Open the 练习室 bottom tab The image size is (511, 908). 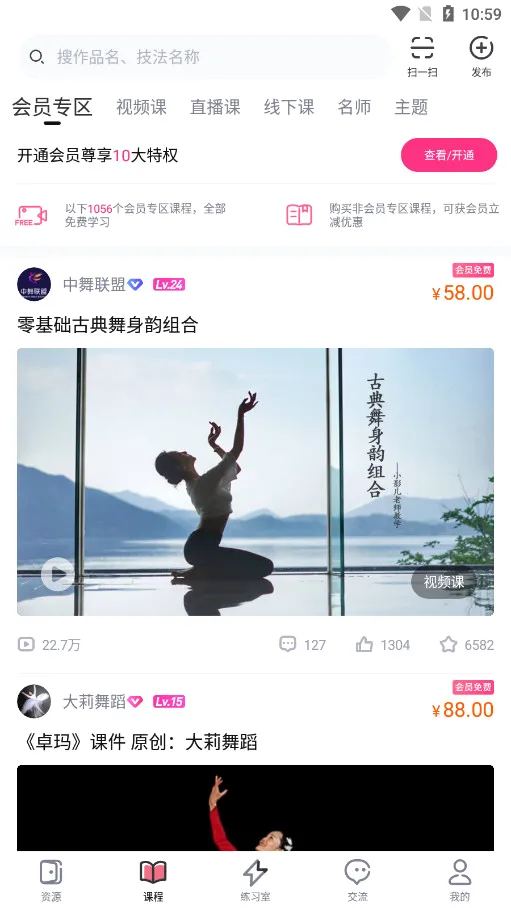pyautogui.click(x=256, y=881)
